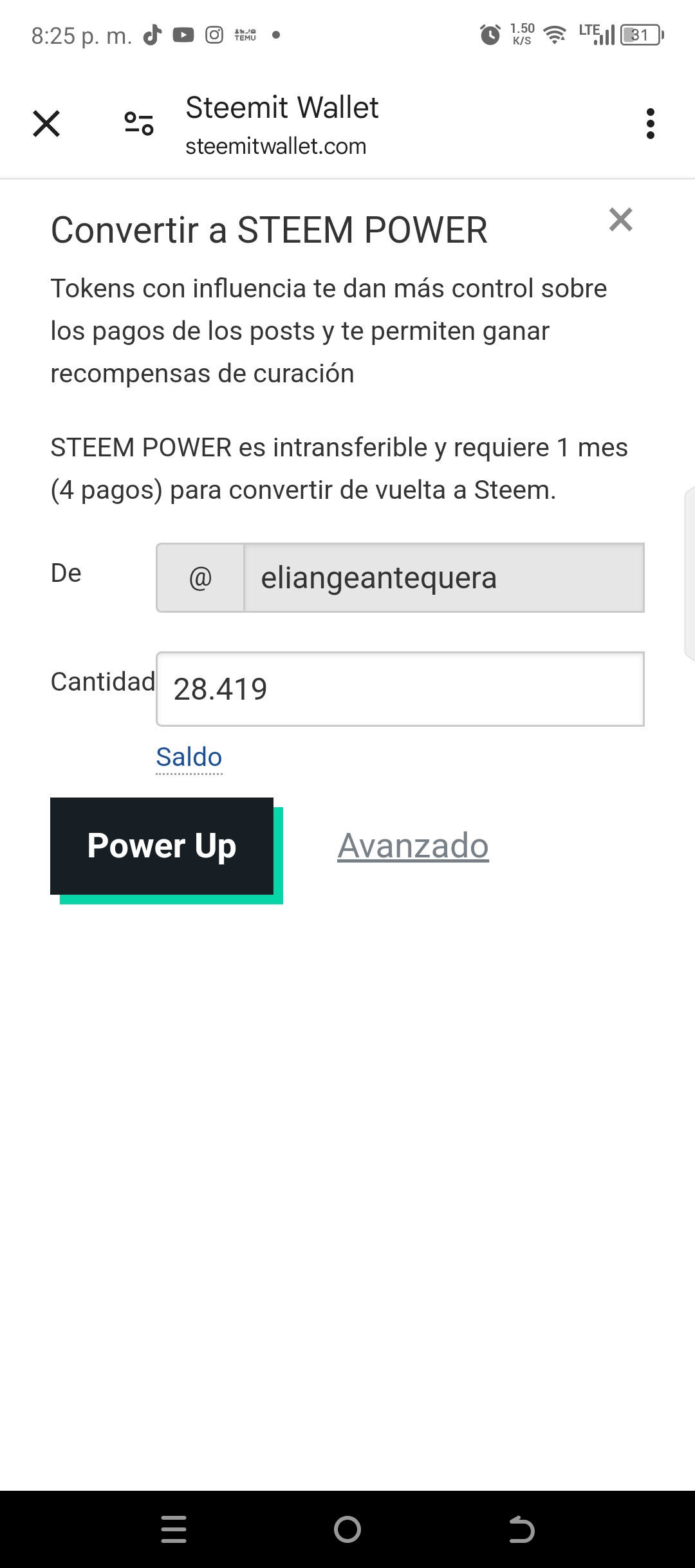695x1568 pixels.
Task: Select the De account field
Action: [443, 578]
